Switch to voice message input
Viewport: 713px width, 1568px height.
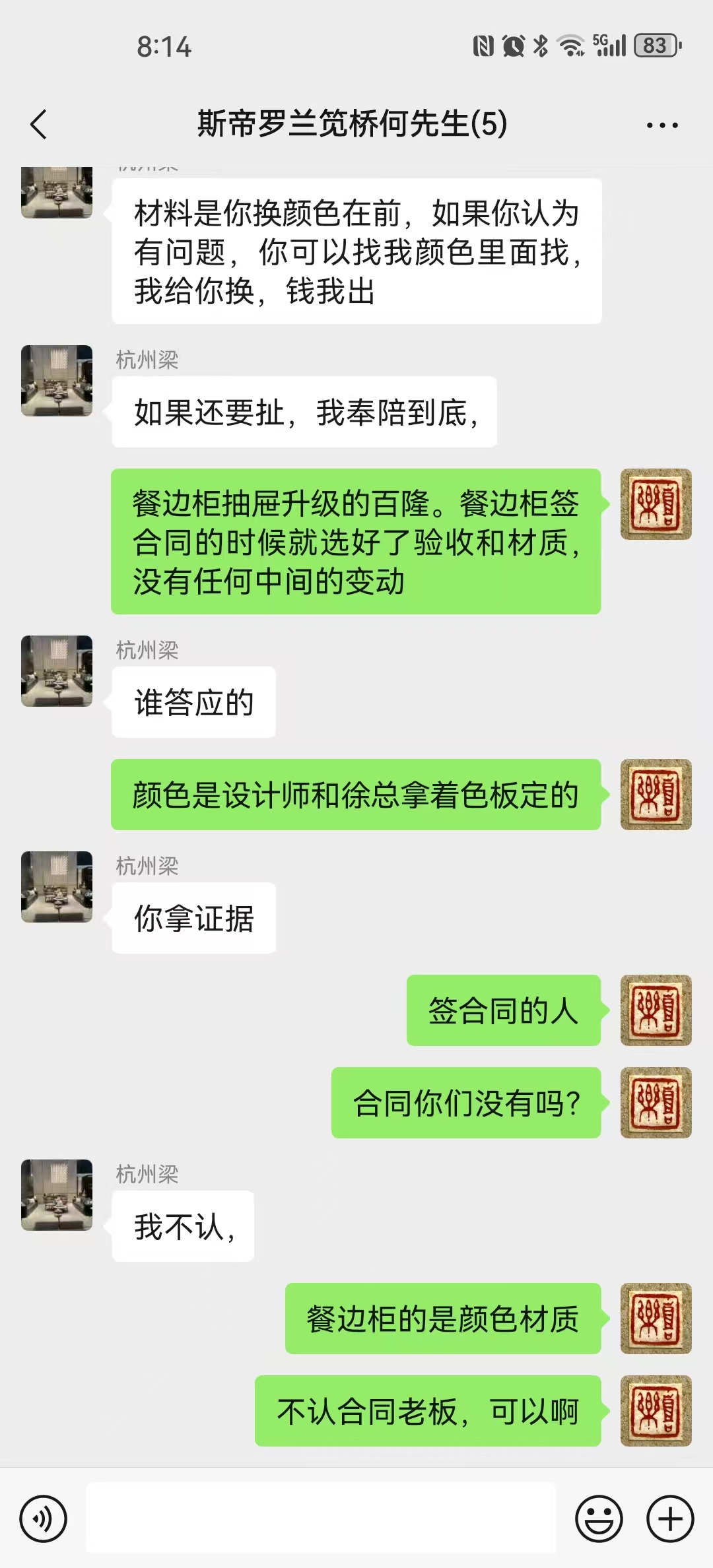pyautogui.click(x=44, y=1519)
